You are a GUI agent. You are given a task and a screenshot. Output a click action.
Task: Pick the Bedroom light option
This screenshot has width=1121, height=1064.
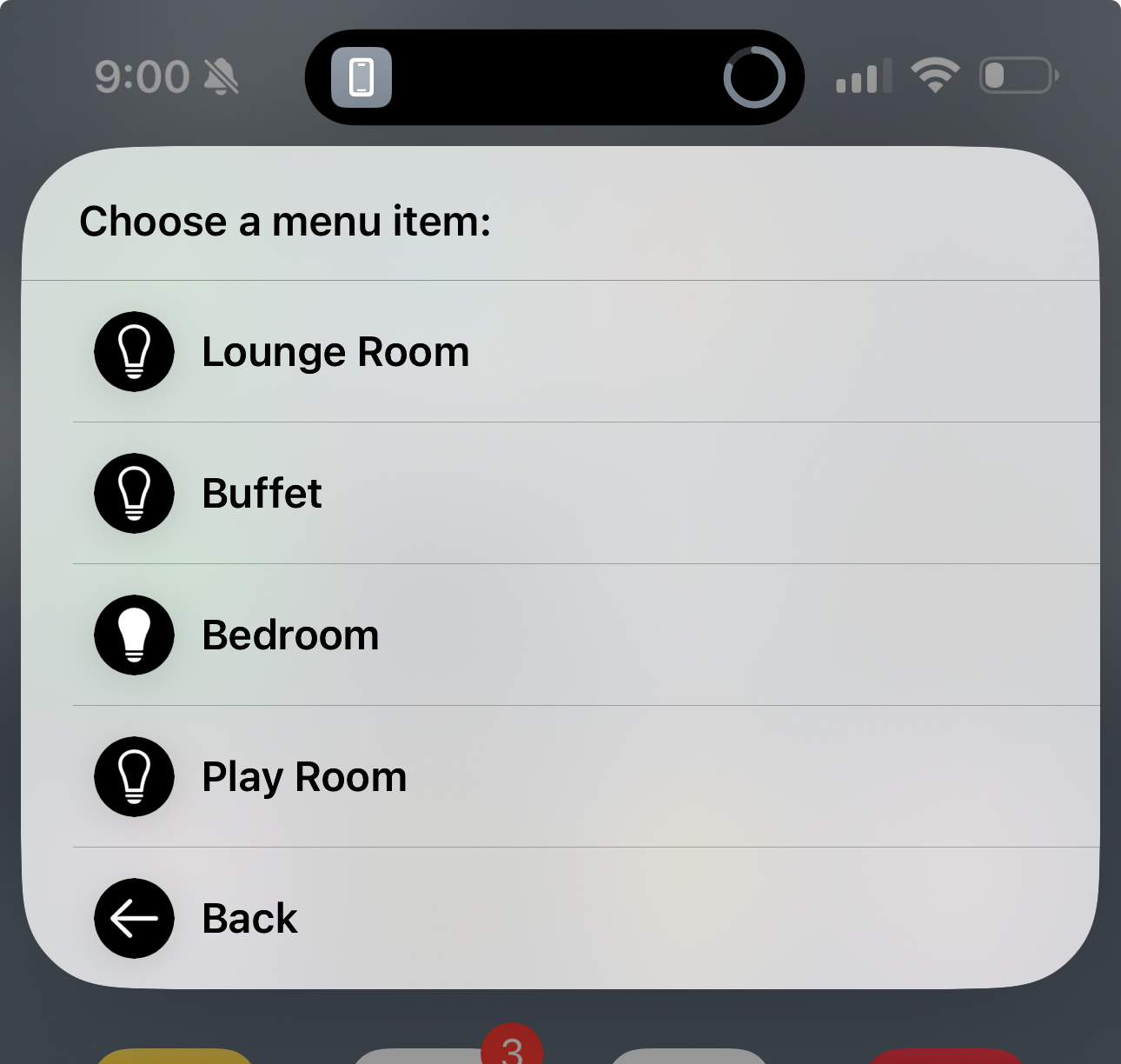pos(560,635)
